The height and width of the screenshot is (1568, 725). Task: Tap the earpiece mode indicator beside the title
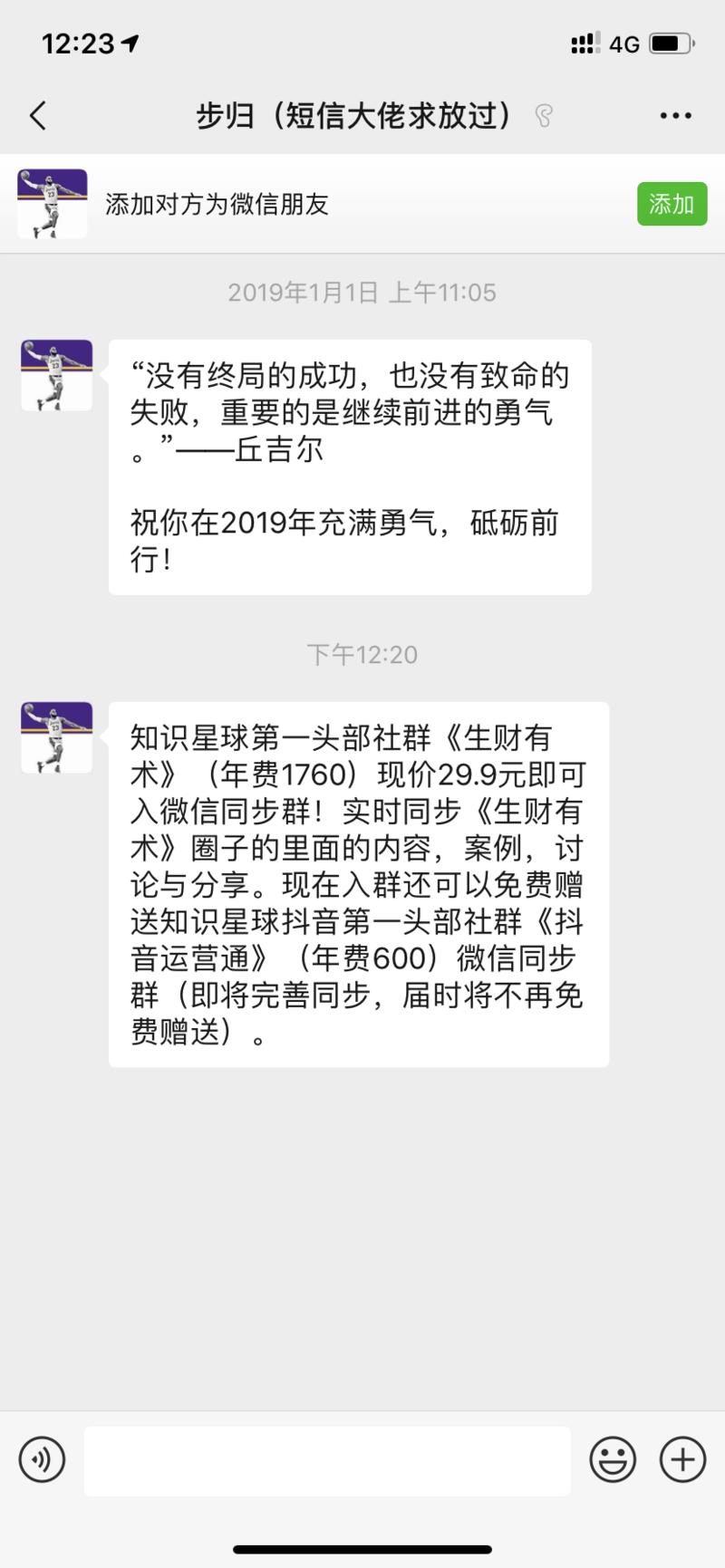pos(544,116)
